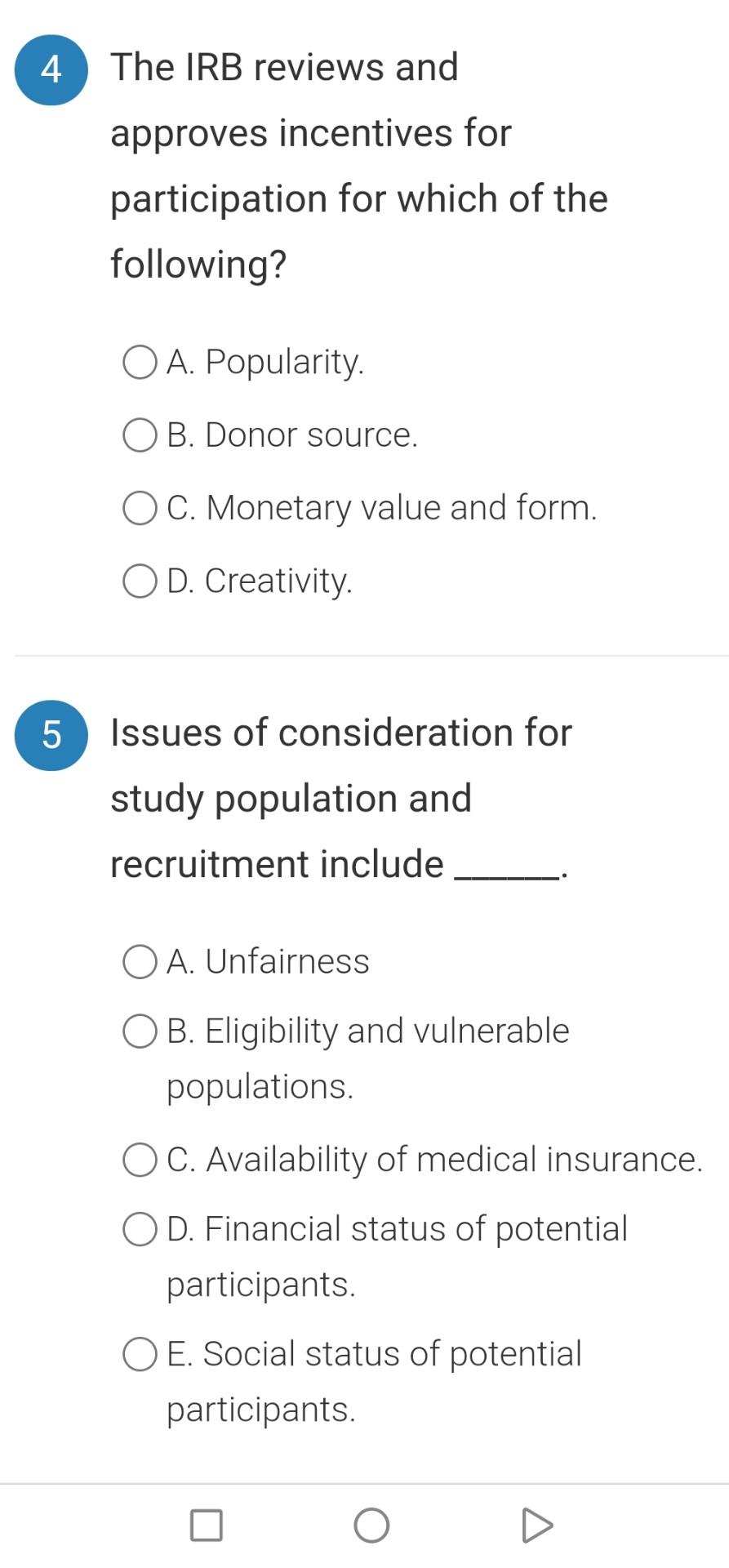Select B. Eligibility and vulnerable populations
The width and height of the screenshot is (729, 1568).
click(140, 1031)
